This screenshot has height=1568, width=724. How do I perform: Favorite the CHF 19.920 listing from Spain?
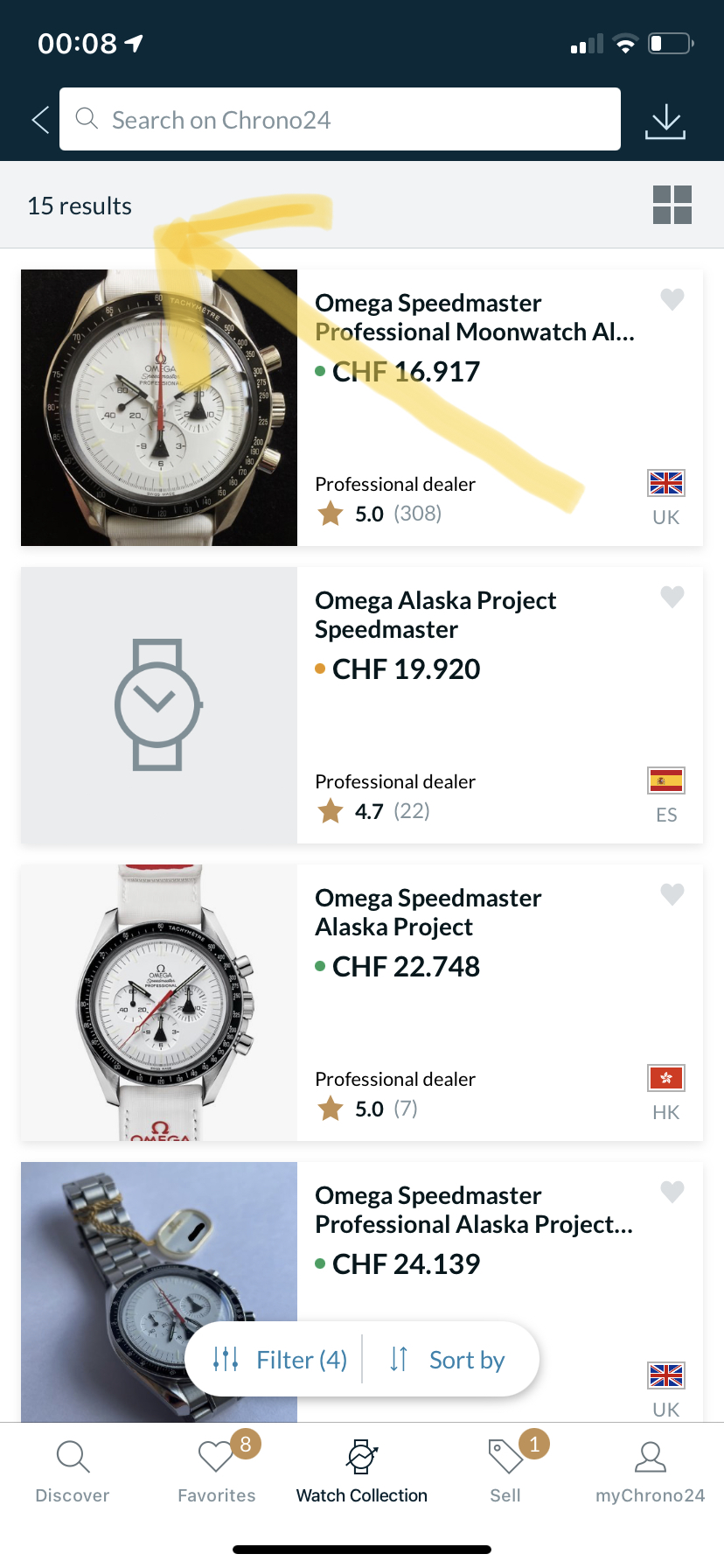672,597
